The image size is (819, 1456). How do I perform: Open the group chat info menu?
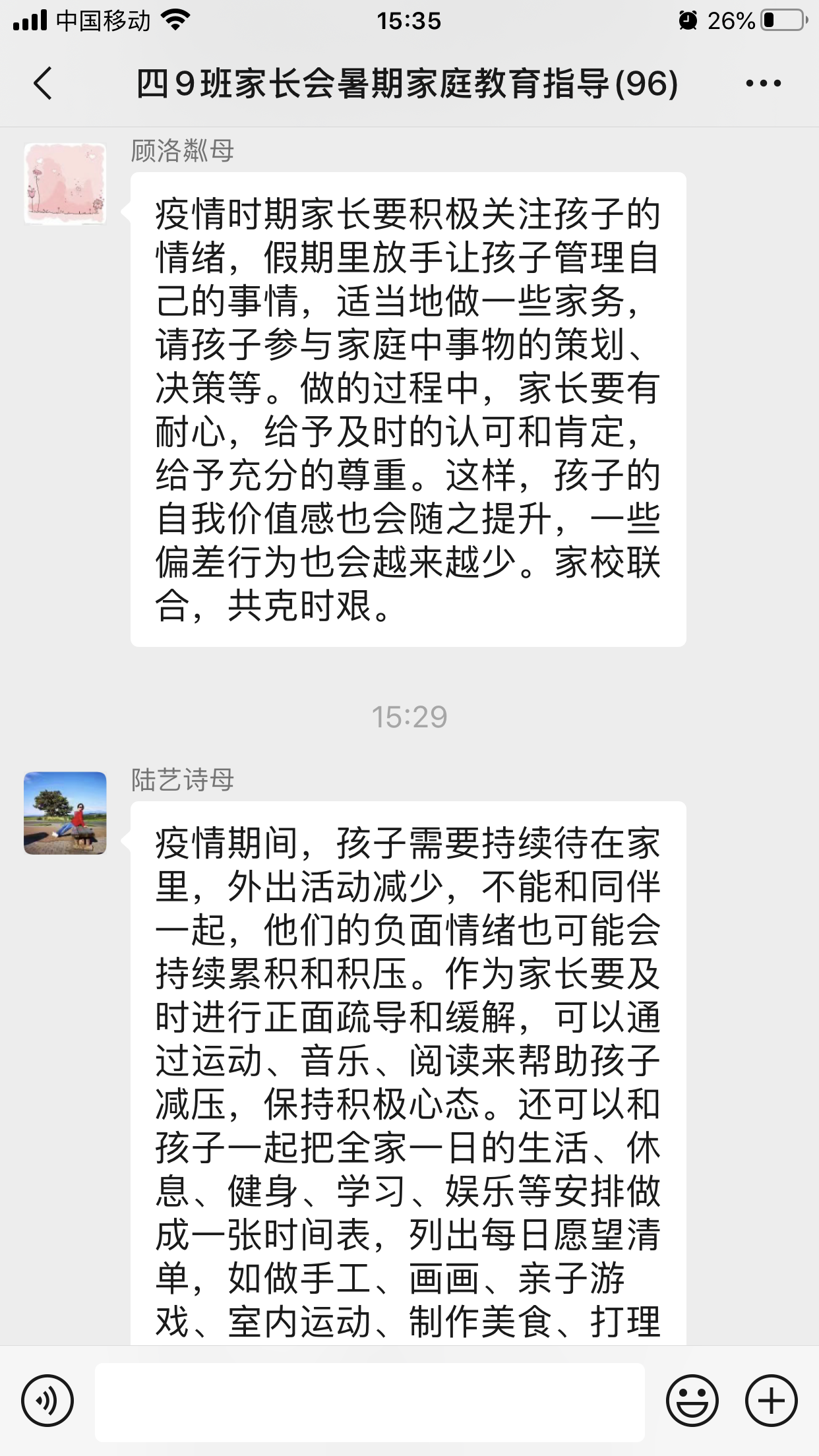coord(763,84)
